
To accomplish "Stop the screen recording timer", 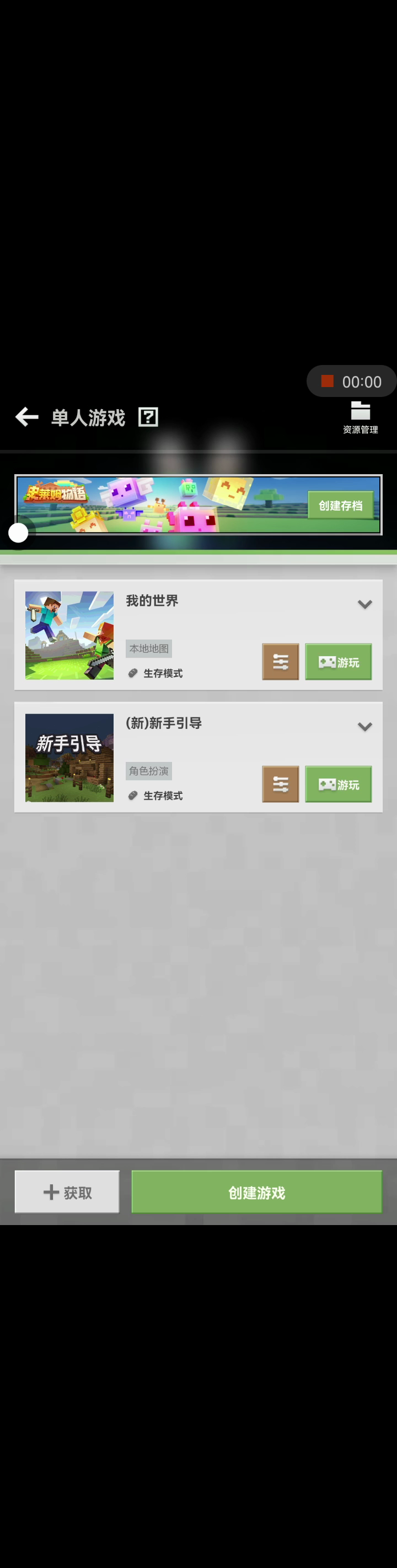I will (x=328, y=381).
